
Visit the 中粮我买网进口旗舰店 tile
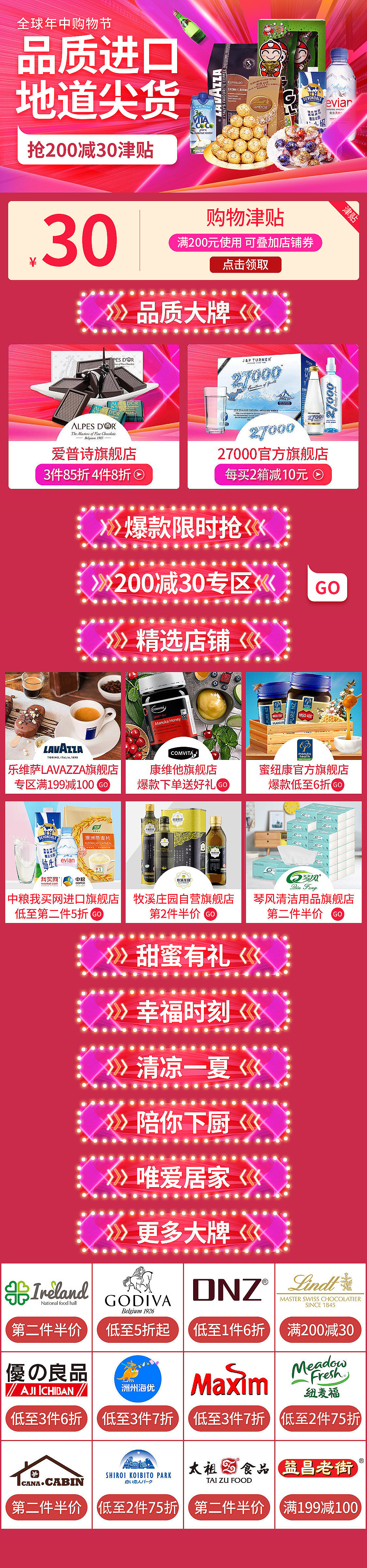pos(63,862)
